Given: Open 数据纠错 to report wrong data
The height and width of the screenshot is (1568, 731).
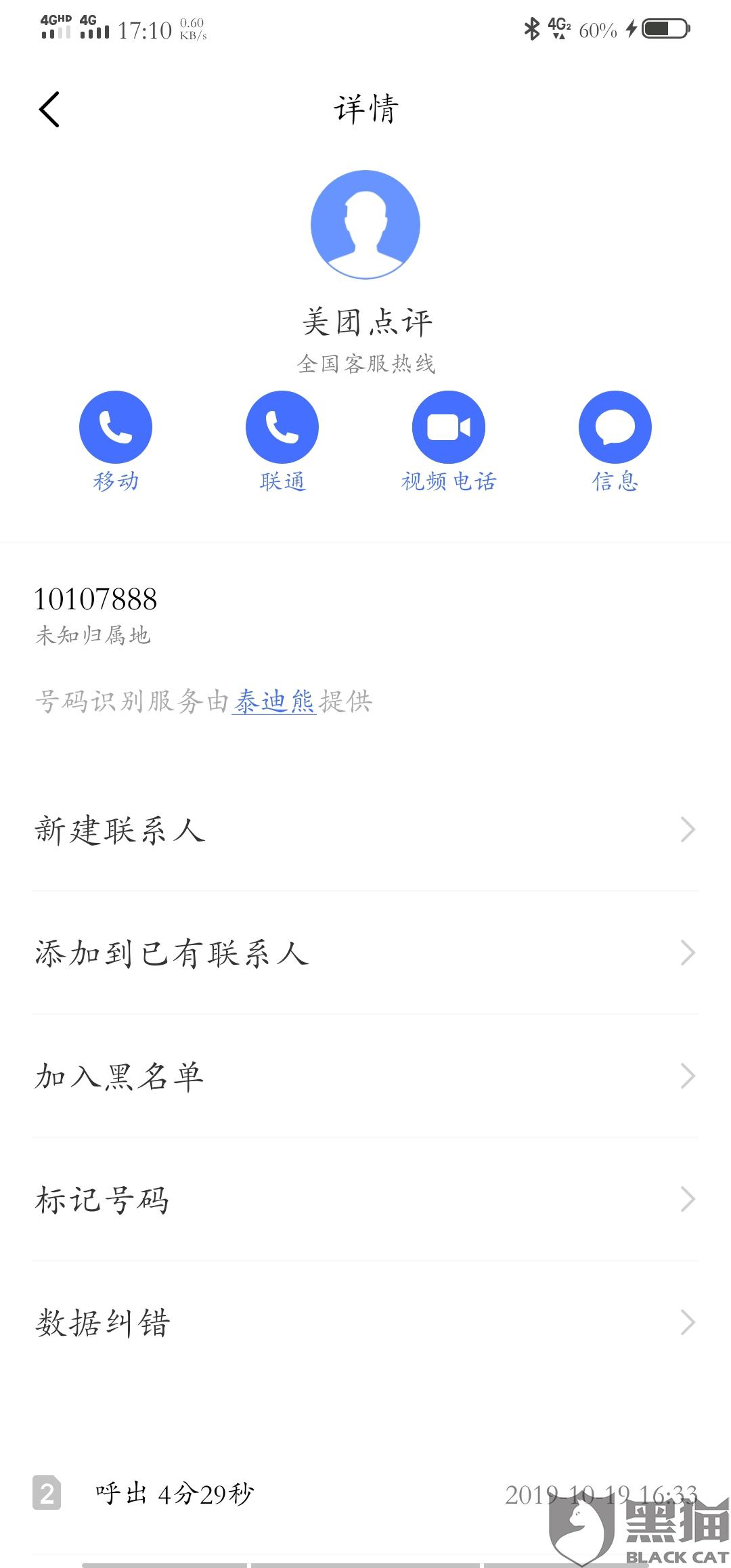Looking at the screenshot, I should pos(365,1323).
